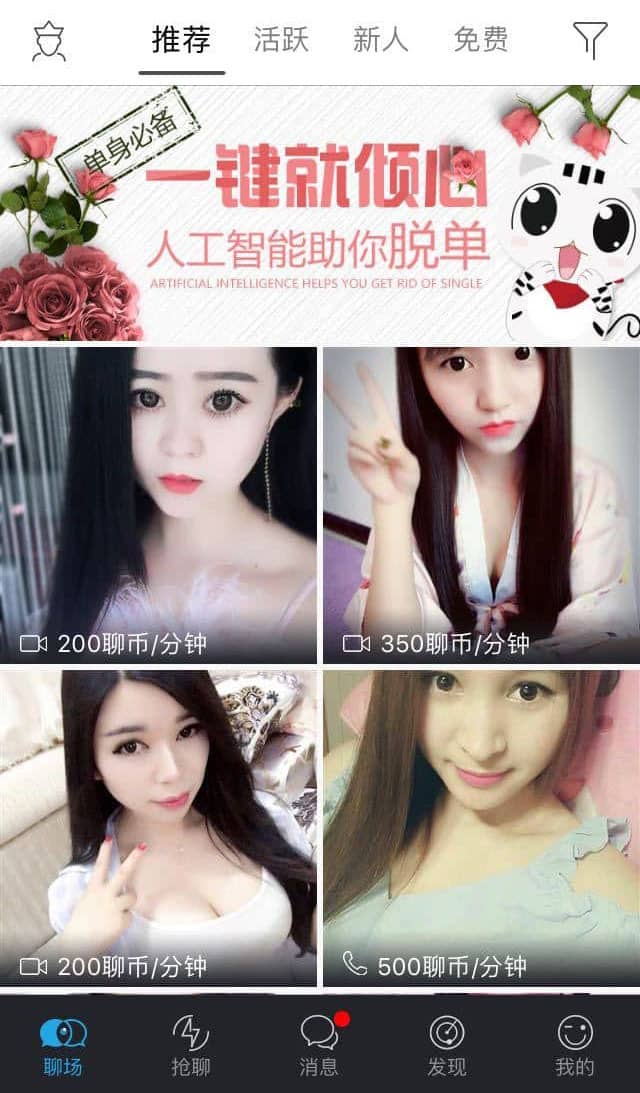
Task: Open the filter funnel icon
Action: click(590, 40)
